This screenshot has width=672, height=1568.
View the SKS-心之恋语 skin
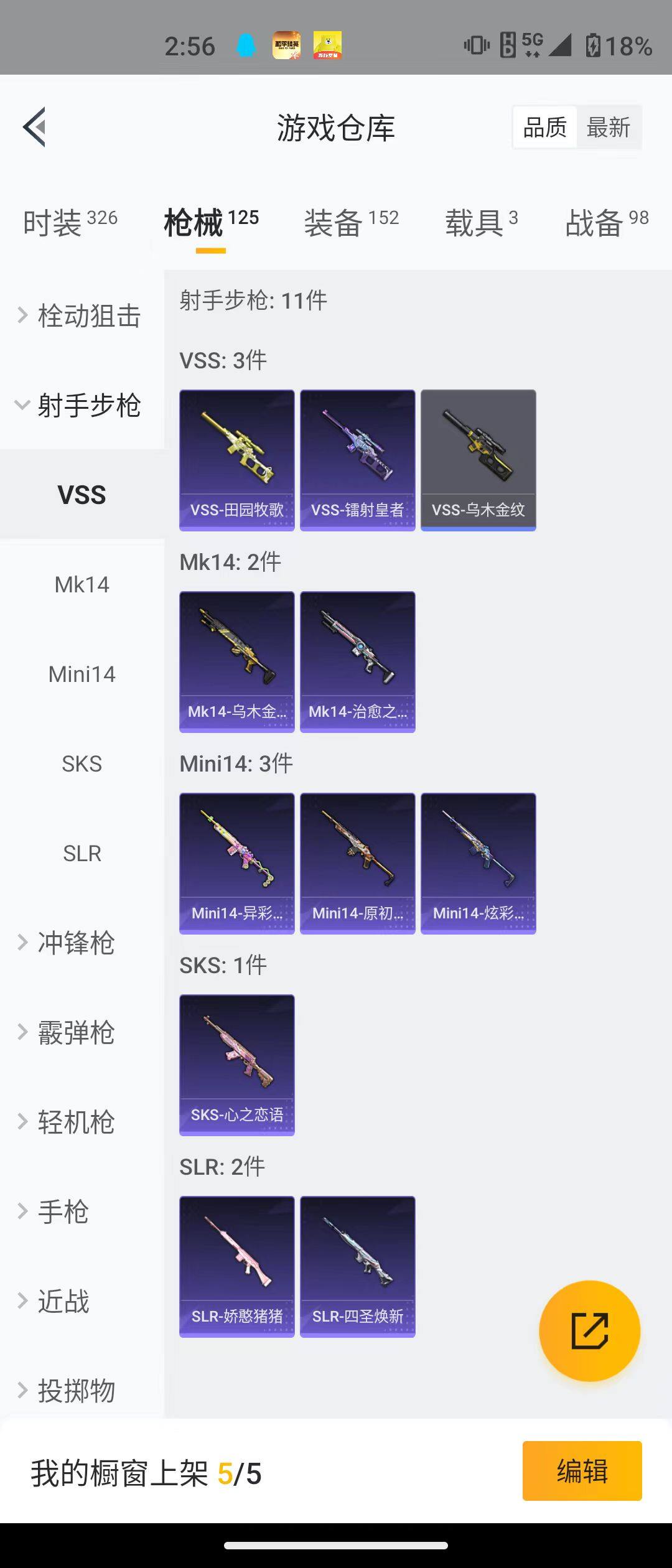pyautogui.click(x=237, y=1065)
